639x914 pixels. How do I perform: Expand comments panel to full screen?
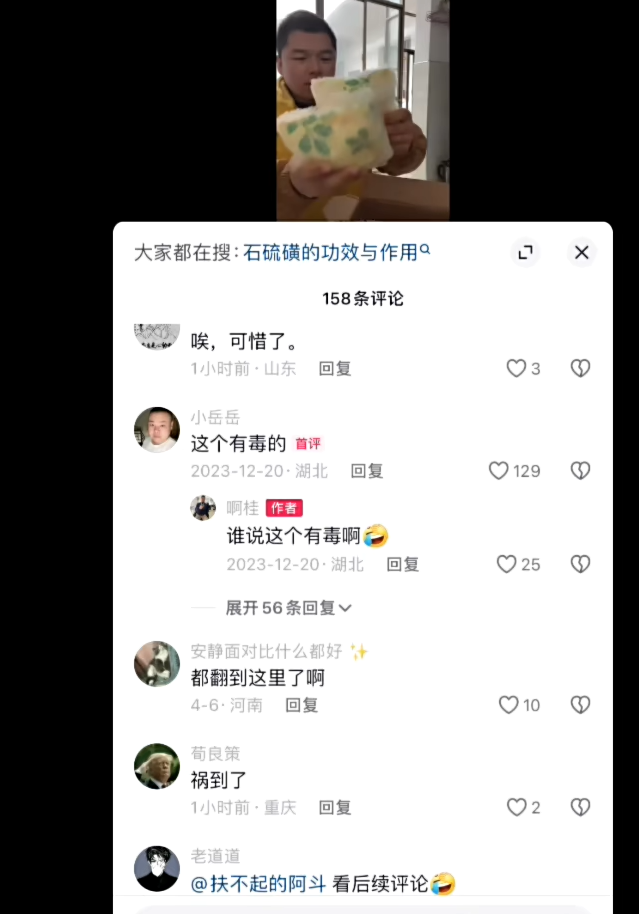pos(525,252)
